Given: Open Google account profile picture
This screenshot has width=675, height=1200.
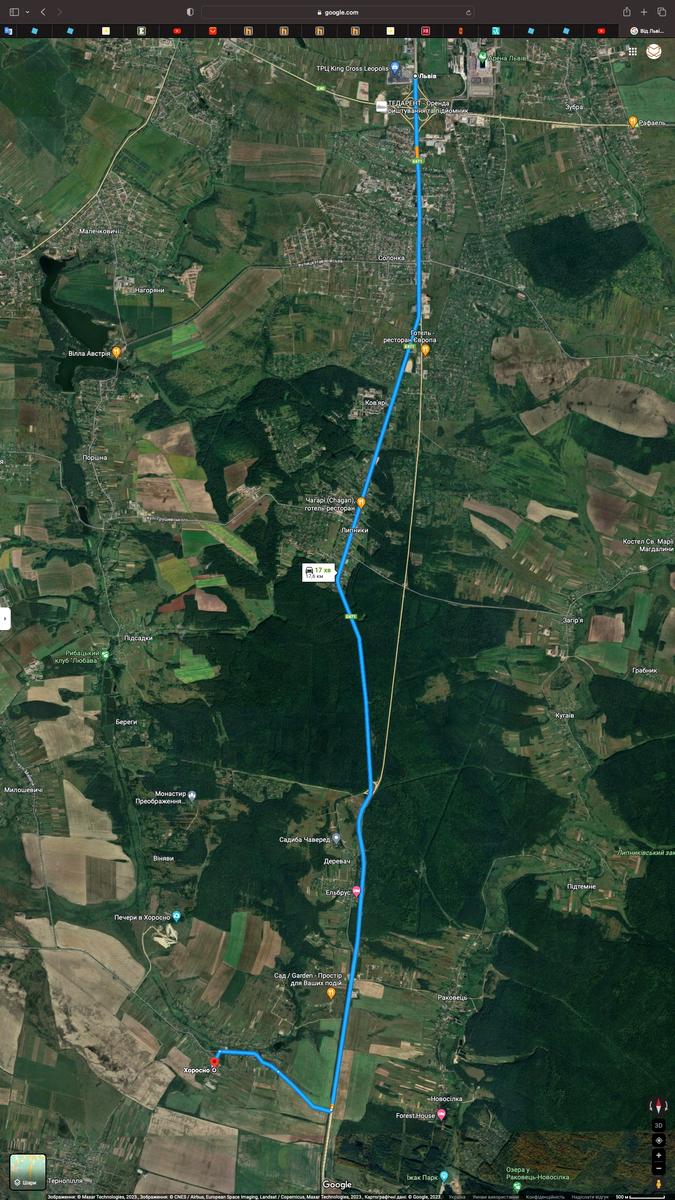Looking at the screenshot, I should point(654,52).
